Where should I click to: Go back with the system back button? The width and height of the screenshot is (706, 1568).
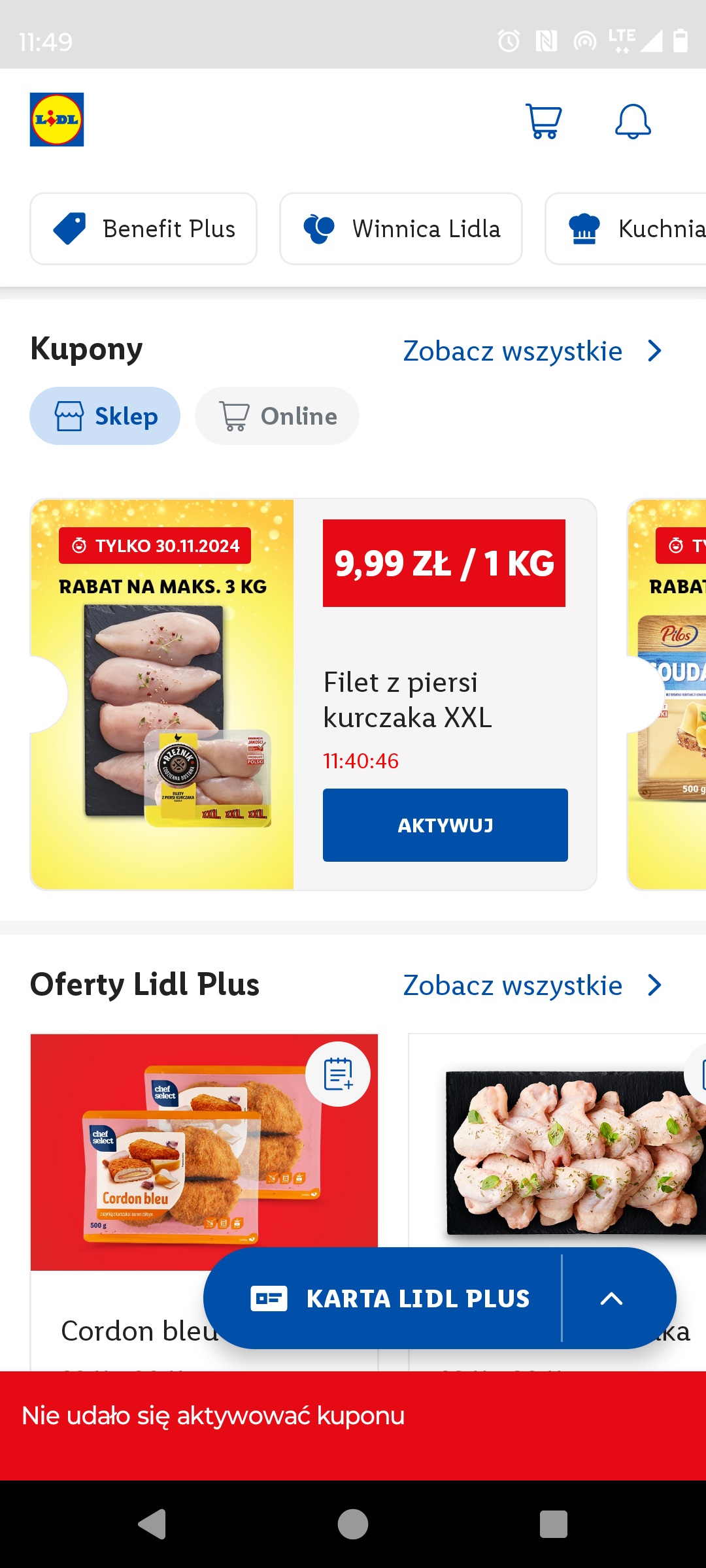152,1524
